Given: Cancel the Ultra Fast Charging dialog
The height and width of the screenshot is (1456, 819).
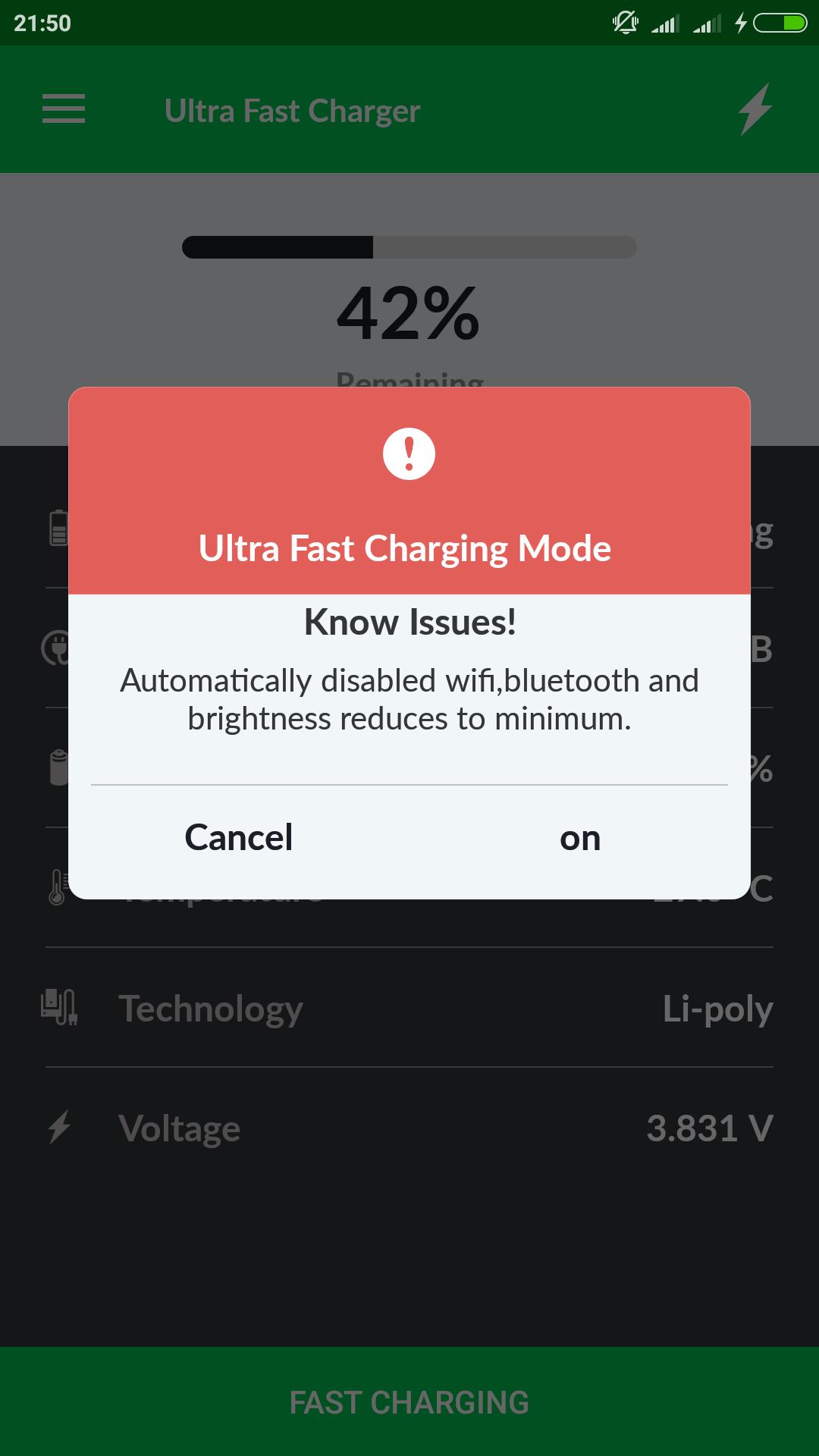Looking at the screenshot, I should point(239,838).
